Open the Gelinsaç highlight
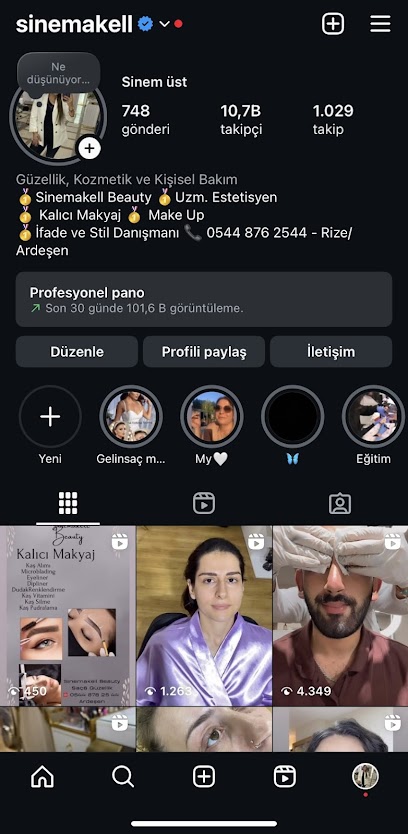The width and height of the screenshot is (408, 834). pos(131,417)
